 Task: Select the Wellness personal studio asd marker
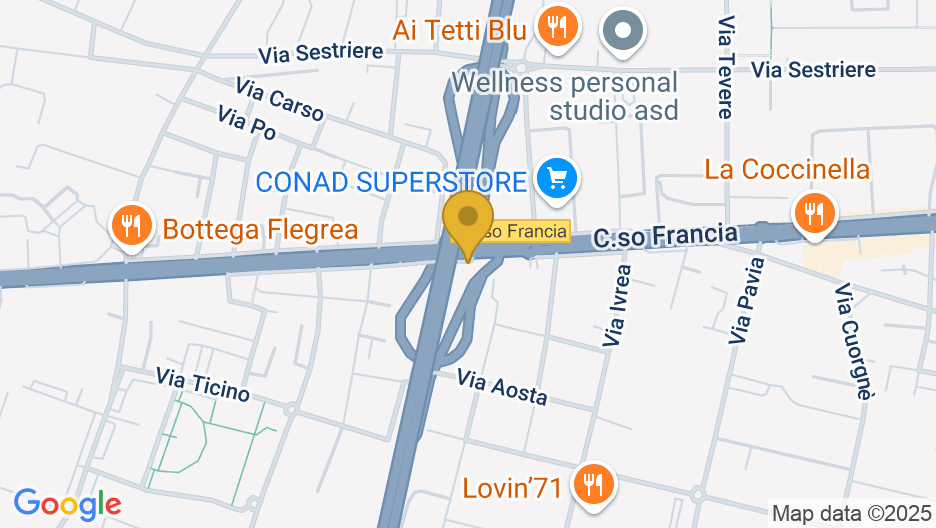click(x=623, y=31)
